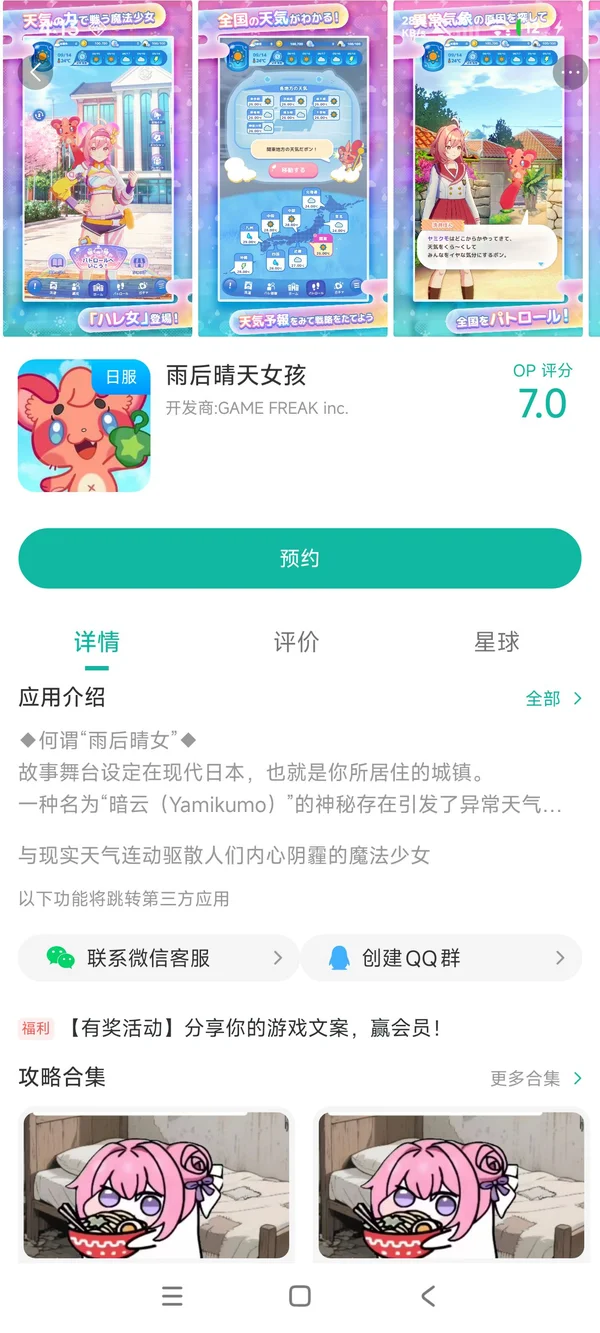Open the first screenshot with ハレ女 caption
The width and height of the screenshot is (600, 1333).
tap(98, 168)
